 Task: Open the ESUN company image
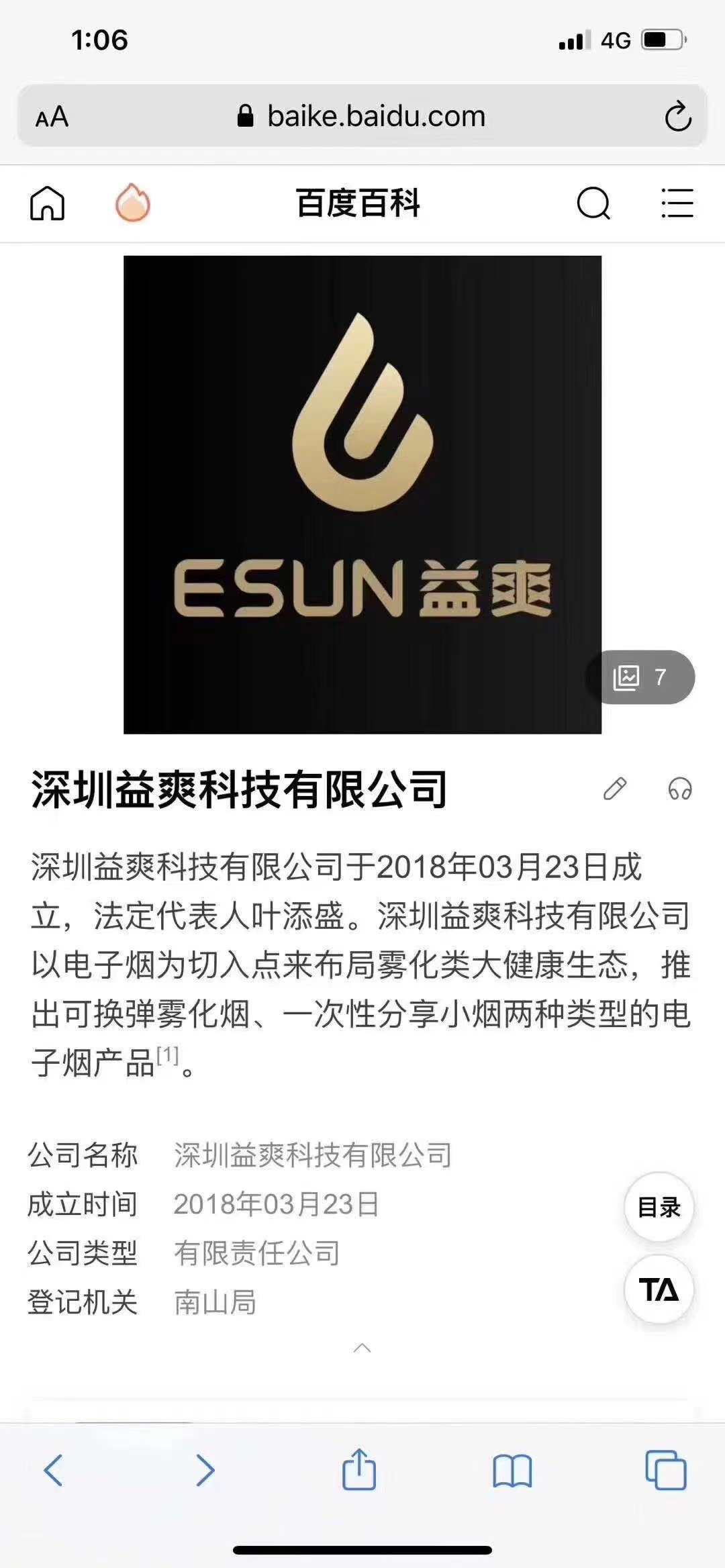tap(362, 495)
